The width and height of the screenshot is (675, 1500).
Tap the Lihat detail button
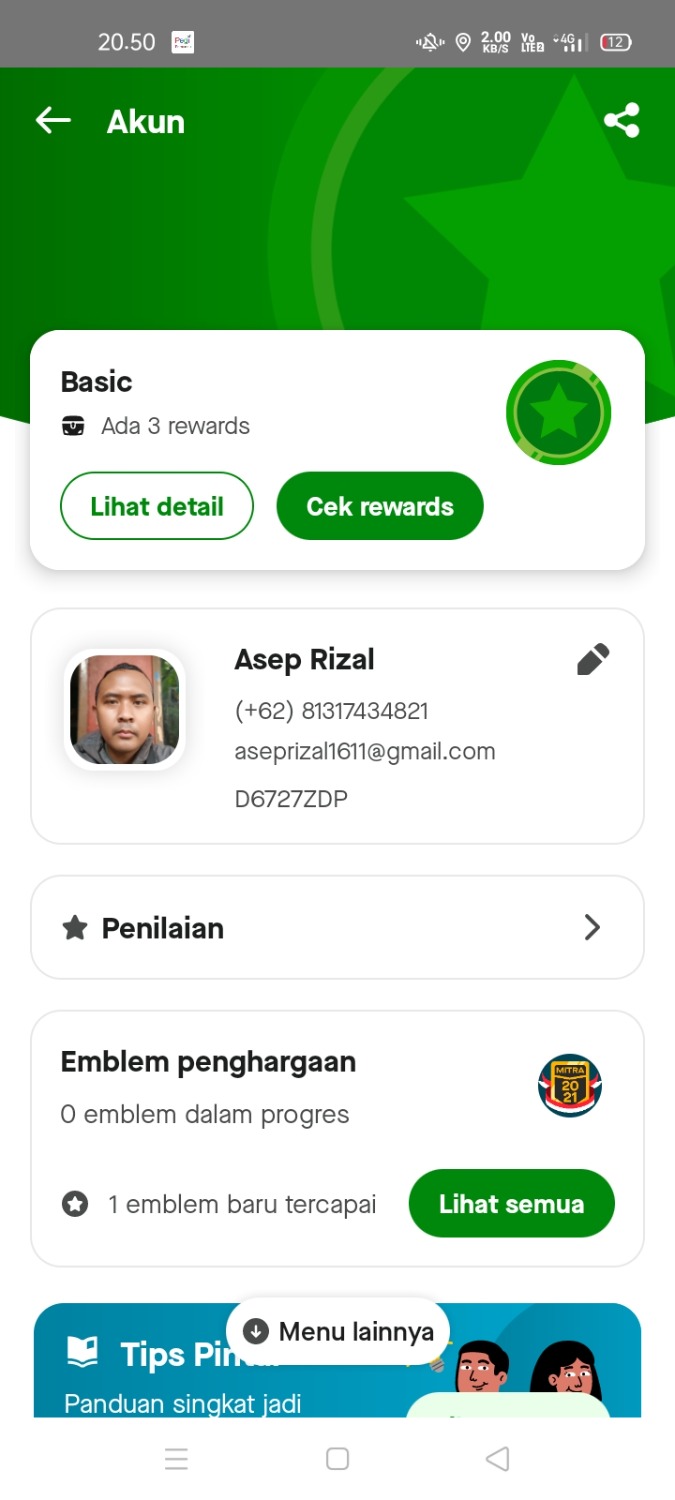(157, 506)
